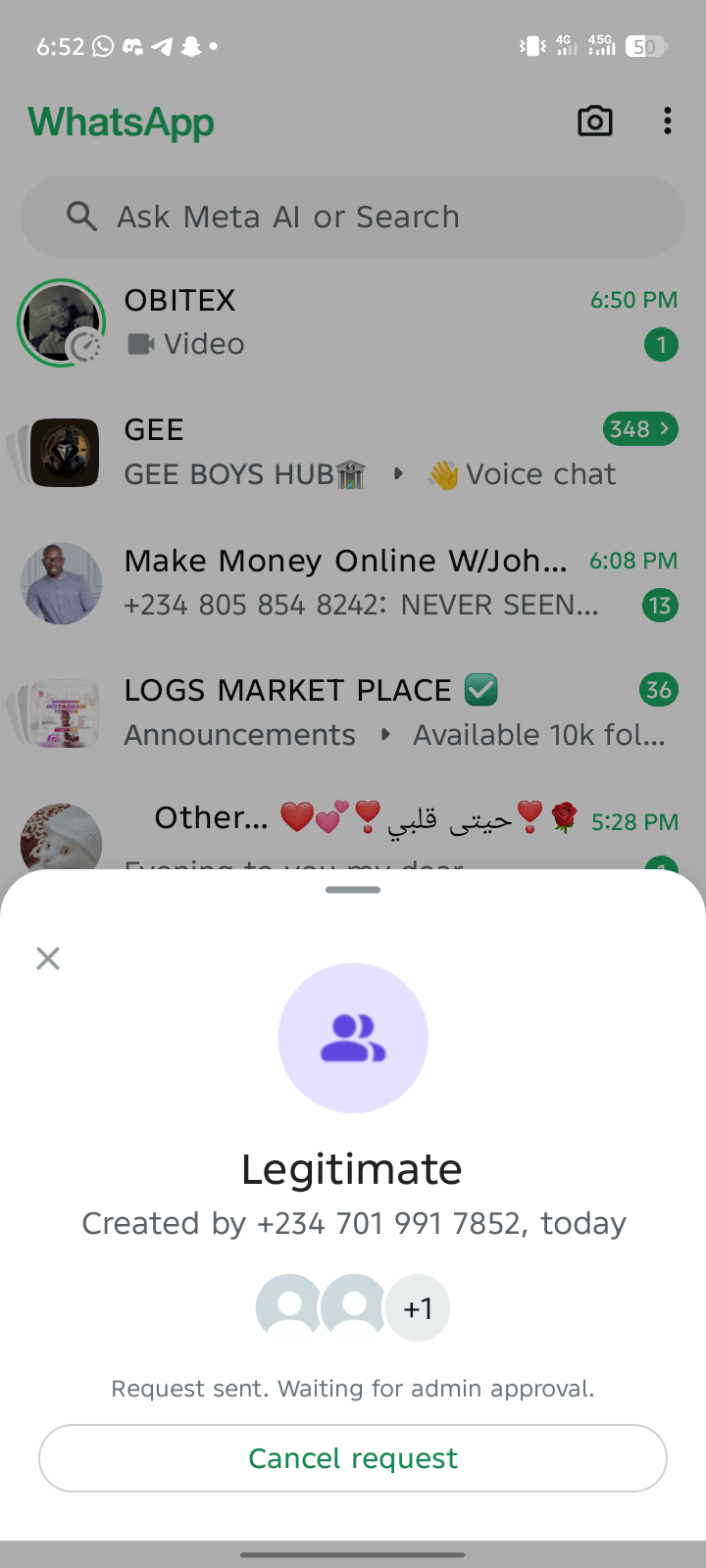Close the Legitimate group sheet

tap(48, 958)
